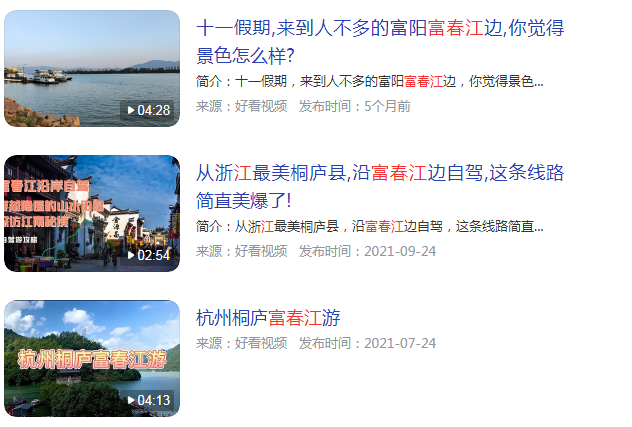Open the title link '杭州桐庐富春江游'
Screen dimensions: 632x427
[x=268, y=319]
